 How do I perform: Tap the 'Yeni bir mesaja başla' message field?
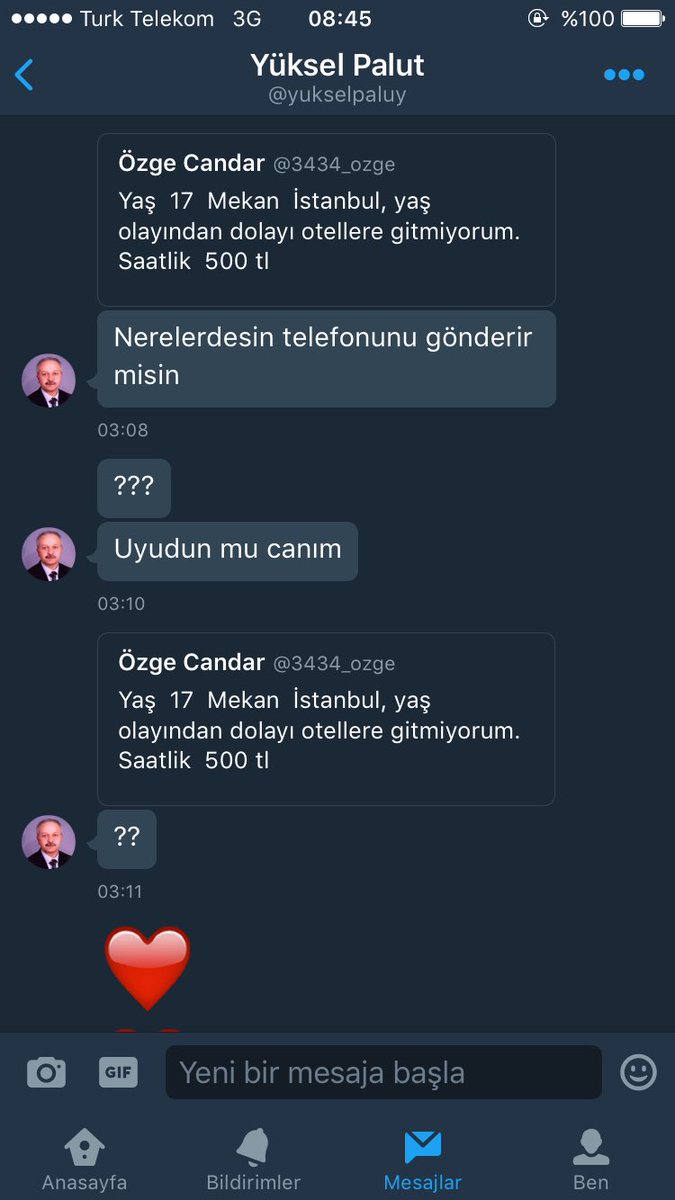(x=384, y=1073)
